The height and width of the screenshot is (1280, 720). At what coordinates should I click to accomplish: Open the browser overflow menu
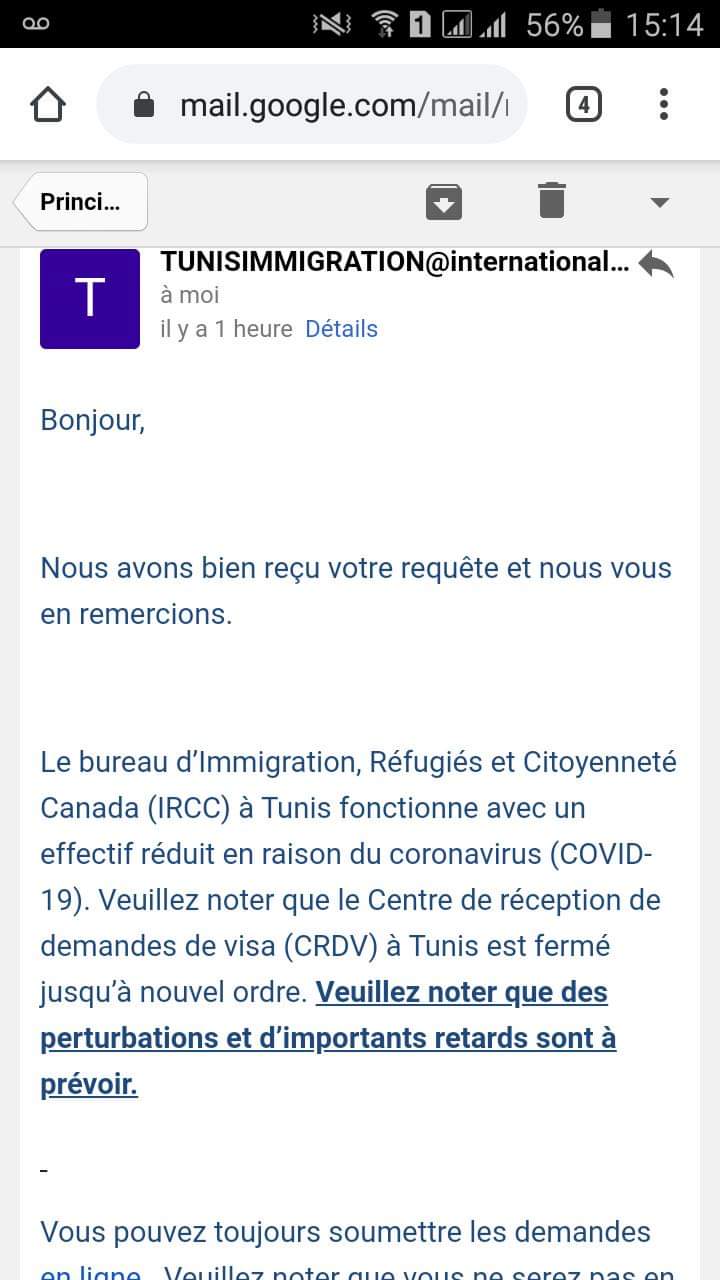(x=663, y=104)
